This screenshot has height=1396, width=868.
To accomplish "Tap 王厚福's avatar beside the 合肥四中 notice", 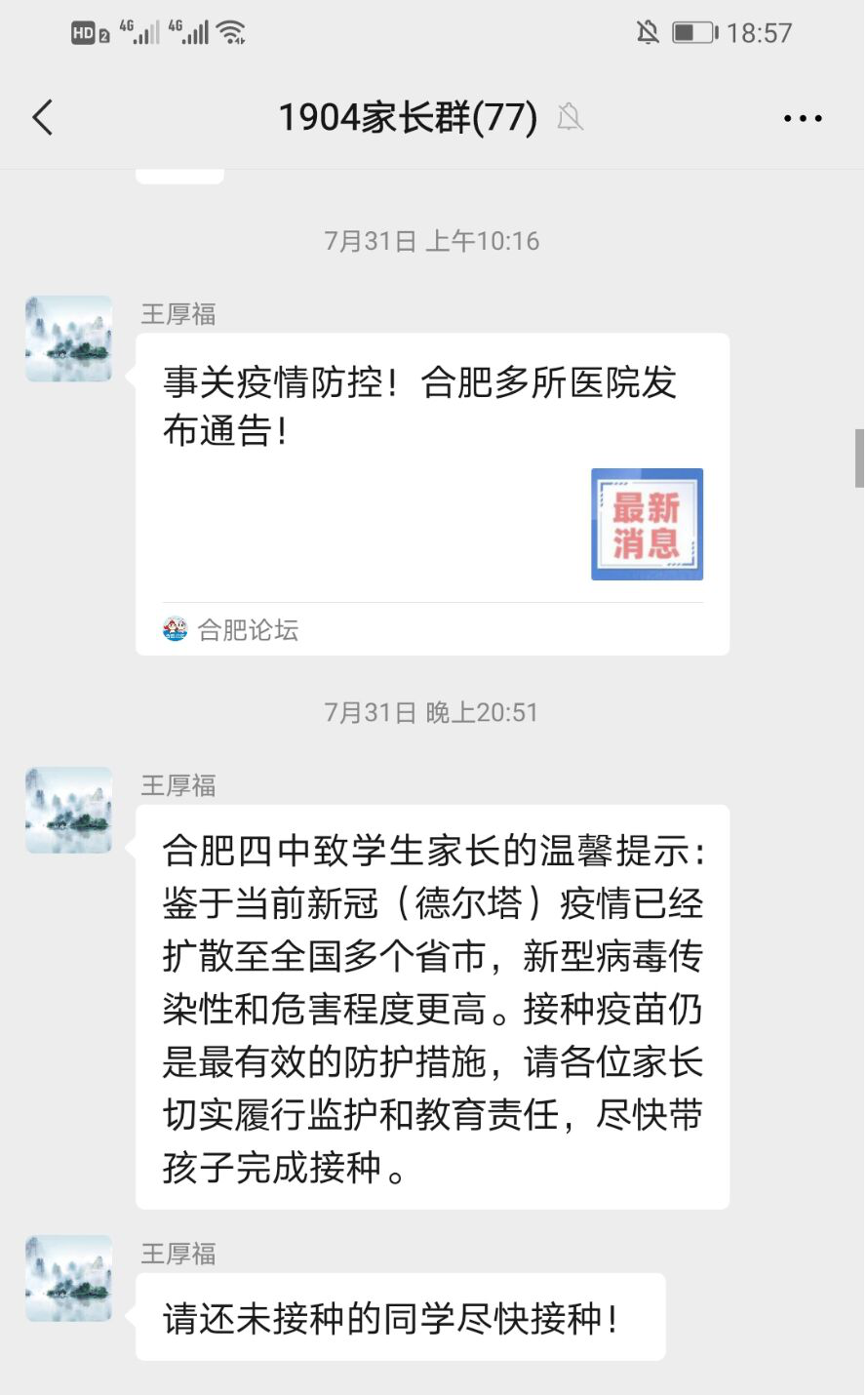I will pos(68,810).
